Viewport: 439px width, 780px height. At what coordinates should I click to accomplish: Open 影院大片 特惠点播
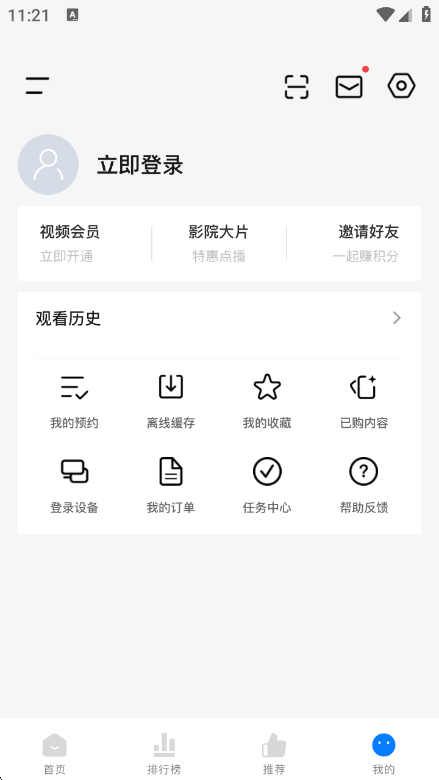[219, 243]
